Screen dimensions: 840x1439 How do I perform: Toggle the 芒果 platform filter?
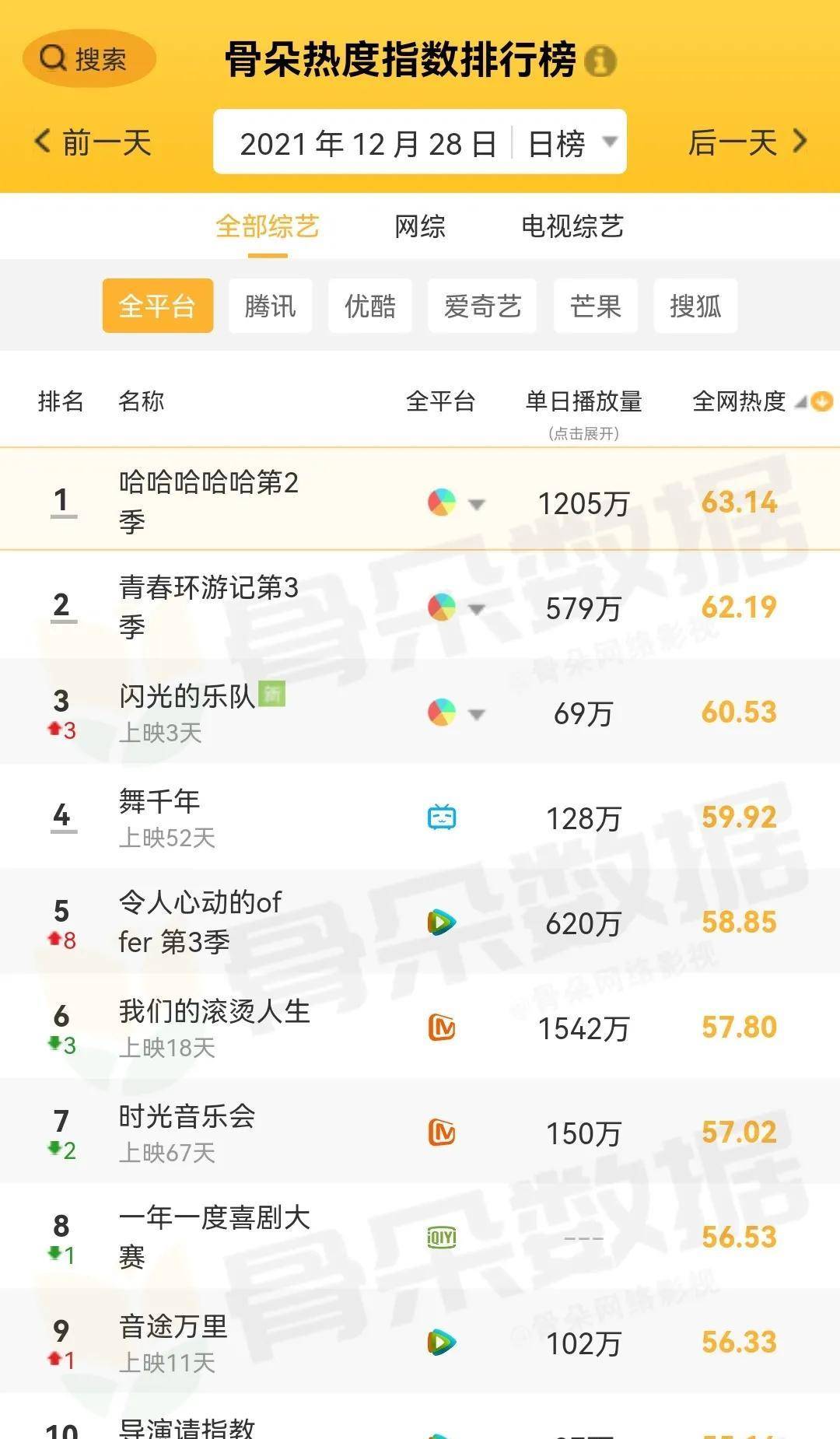594,306
